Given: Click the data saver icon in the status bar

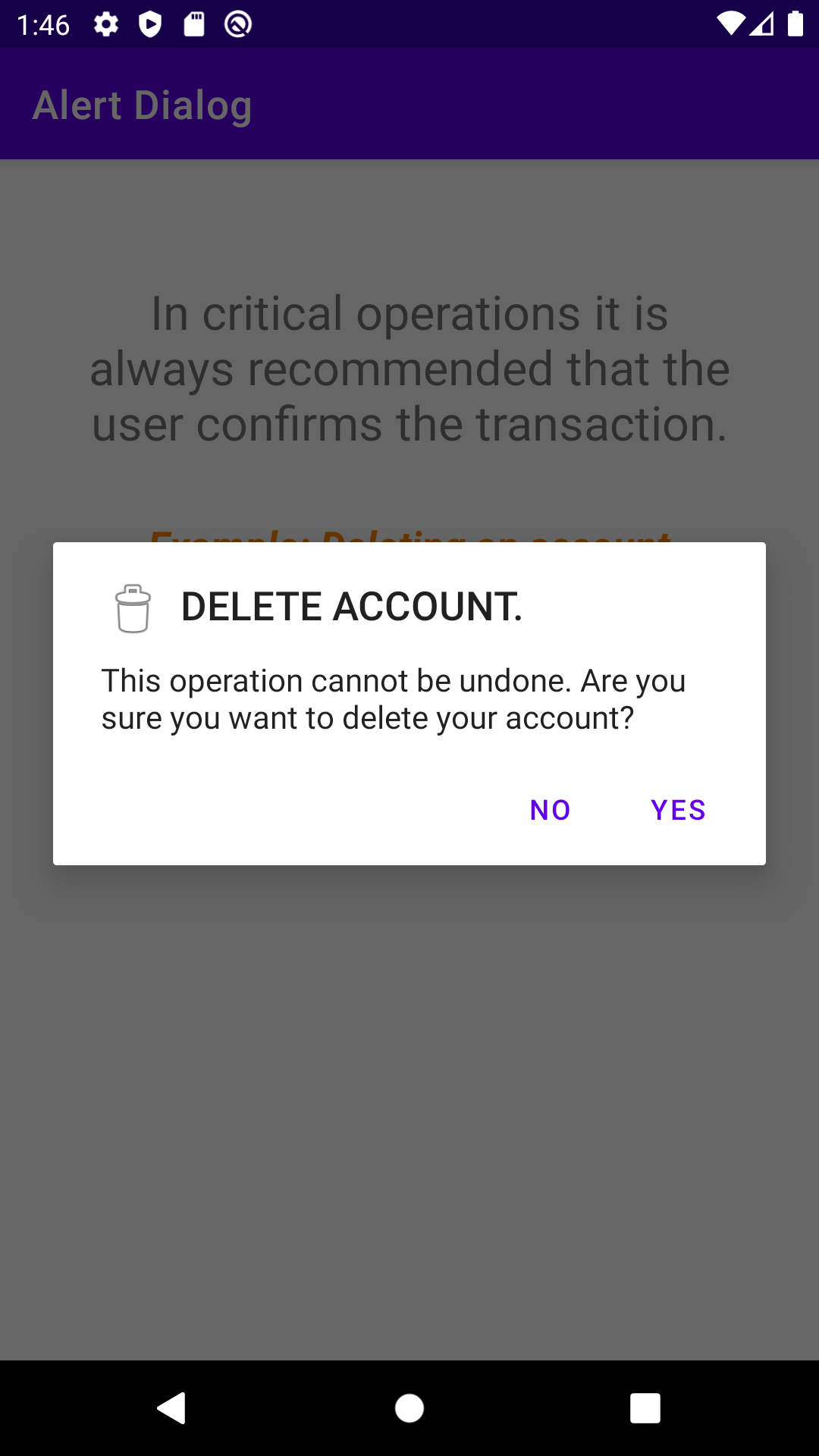Looking at the screenshot, I should click(x=236, y=24).
